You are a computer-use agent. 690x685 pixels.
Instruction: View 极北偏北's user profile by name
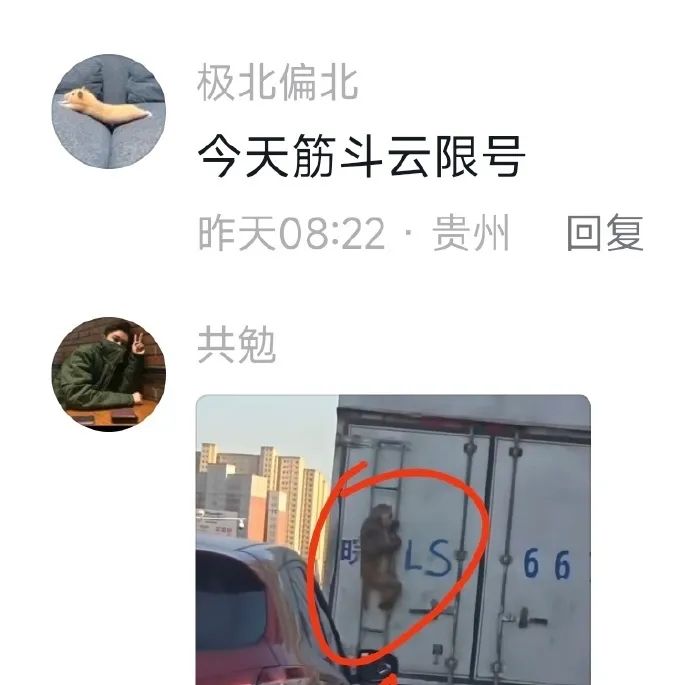277,83
